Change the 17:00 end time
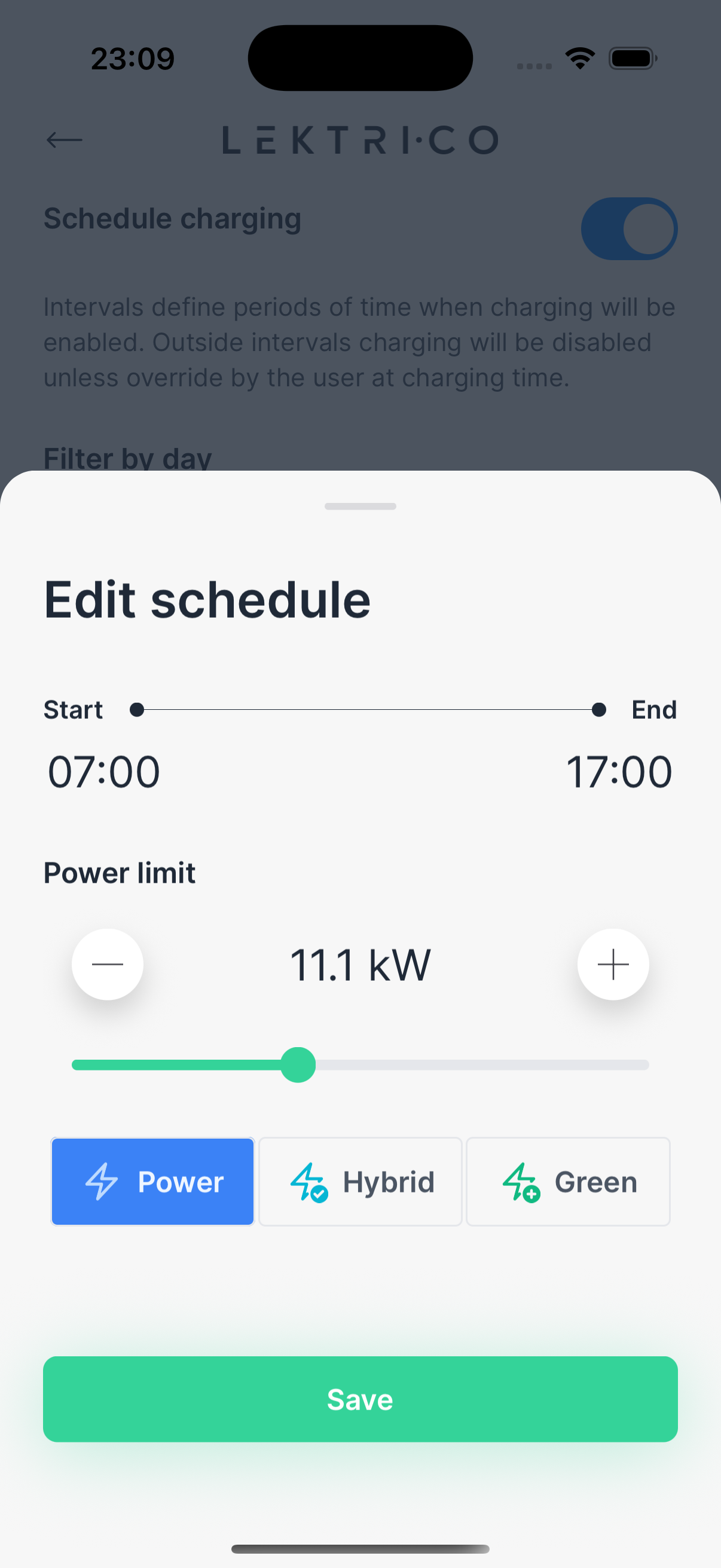 [619, 772]
